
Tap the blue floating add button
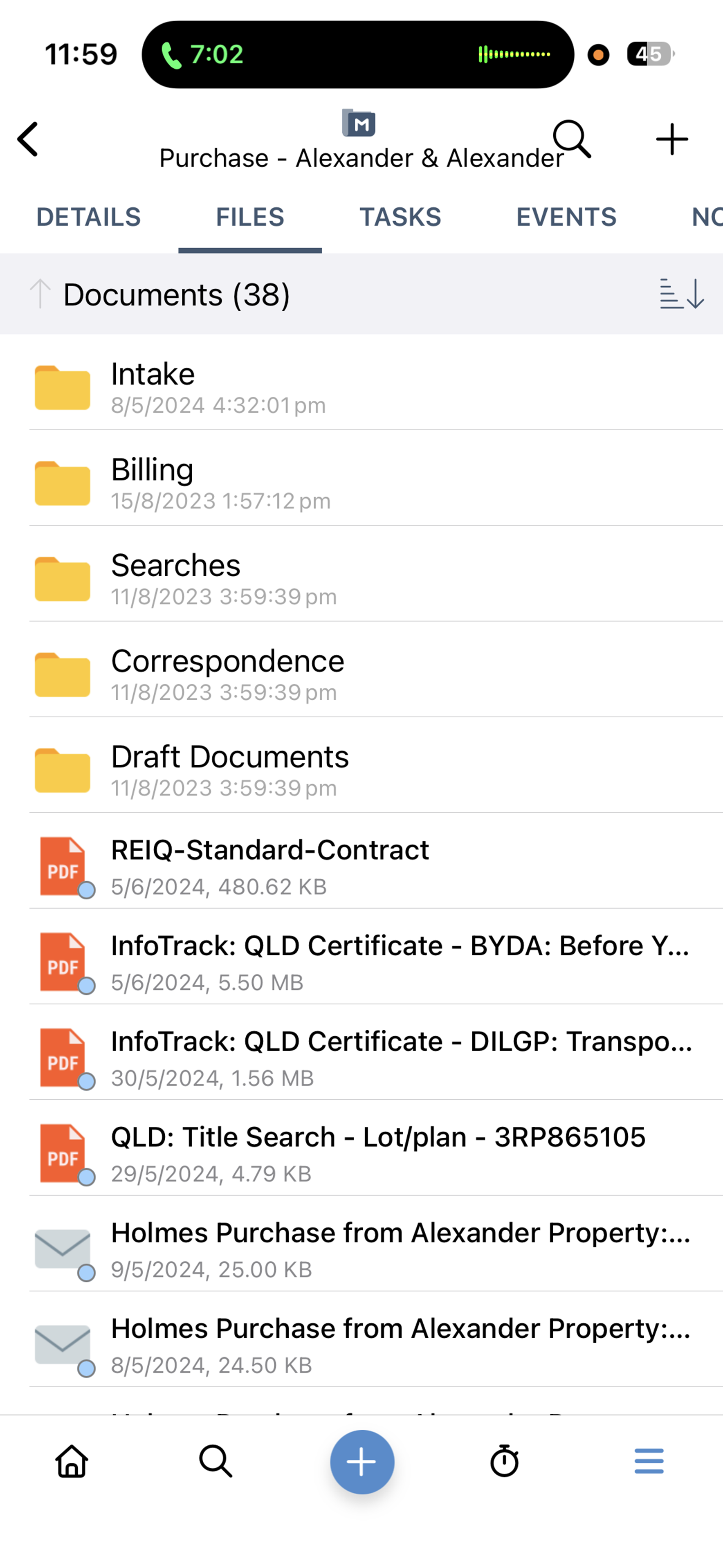tap(362, 1462)
